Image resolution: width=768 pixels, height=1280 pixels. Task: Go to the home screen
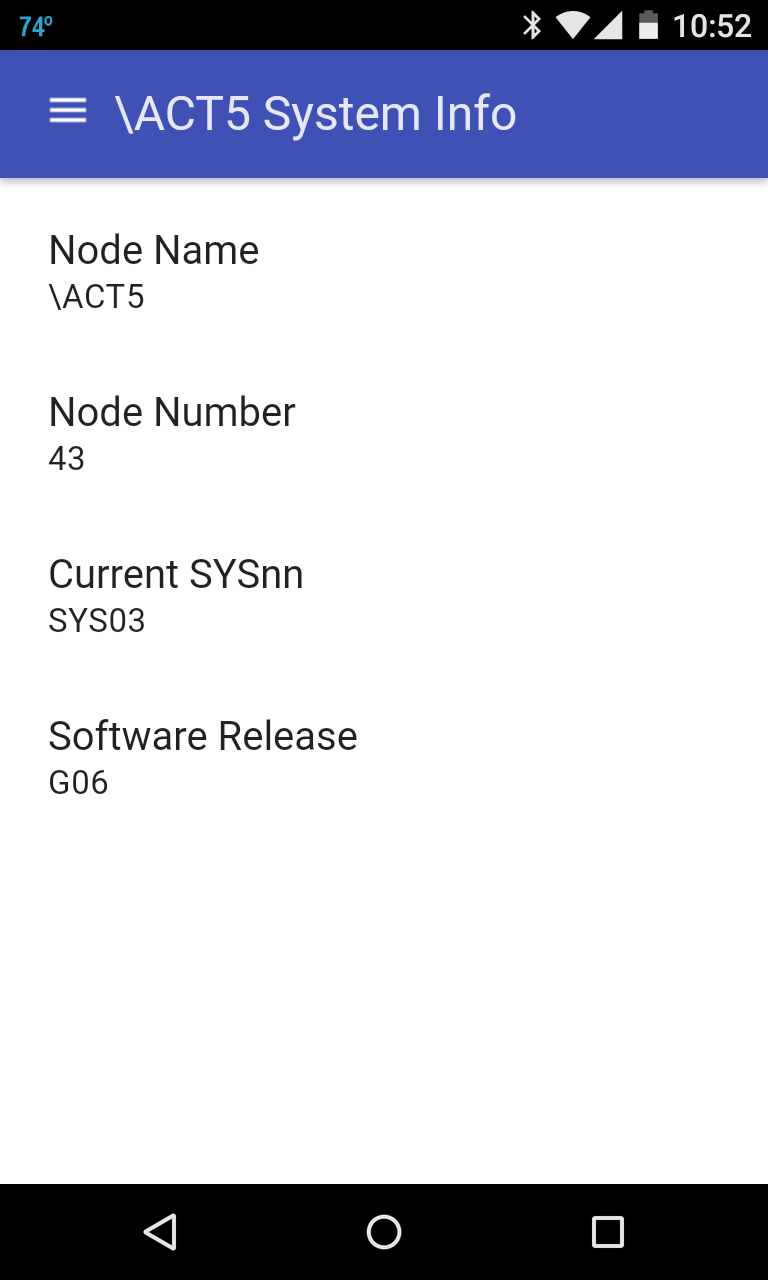(384, 1232)
